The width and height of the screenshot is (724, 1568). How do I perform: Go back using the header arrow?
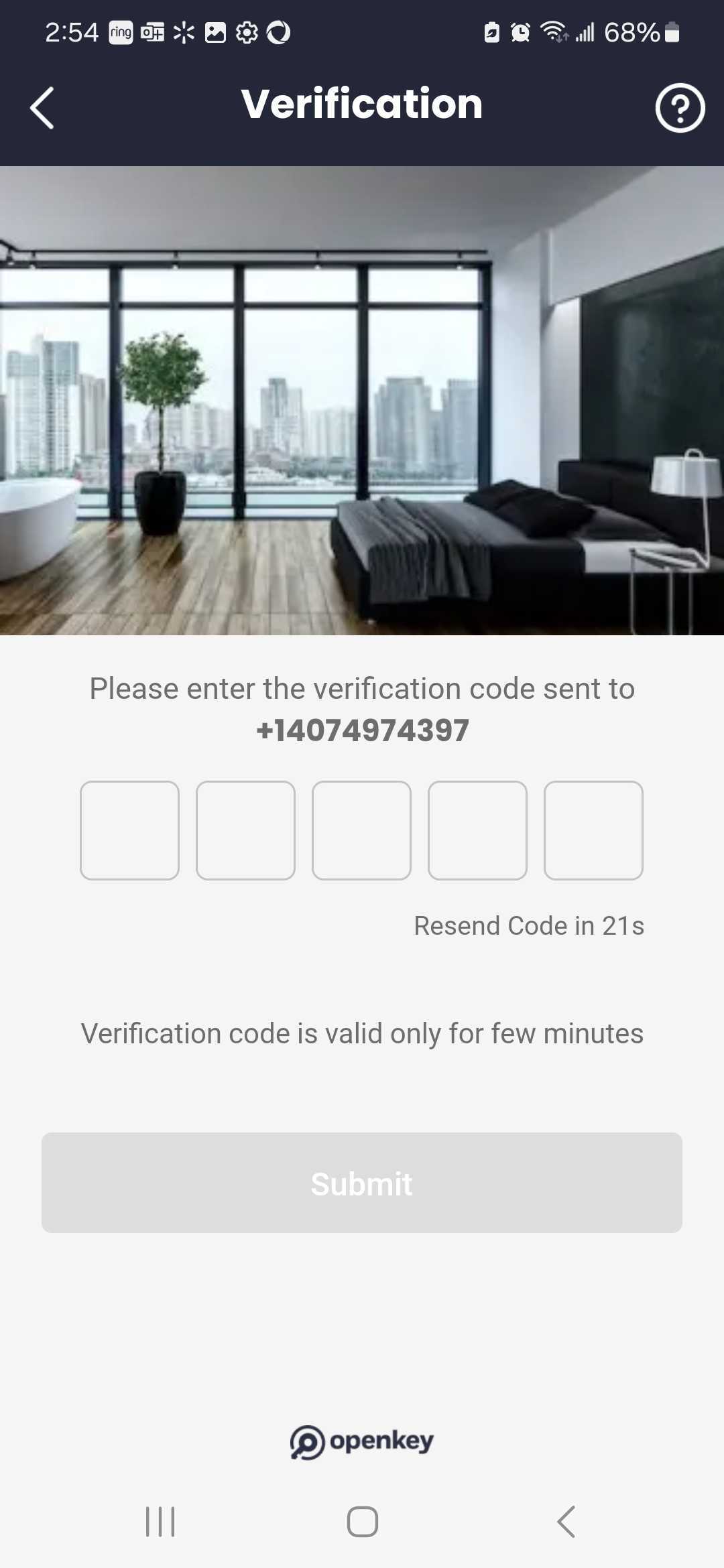click(x=42, y=107)
